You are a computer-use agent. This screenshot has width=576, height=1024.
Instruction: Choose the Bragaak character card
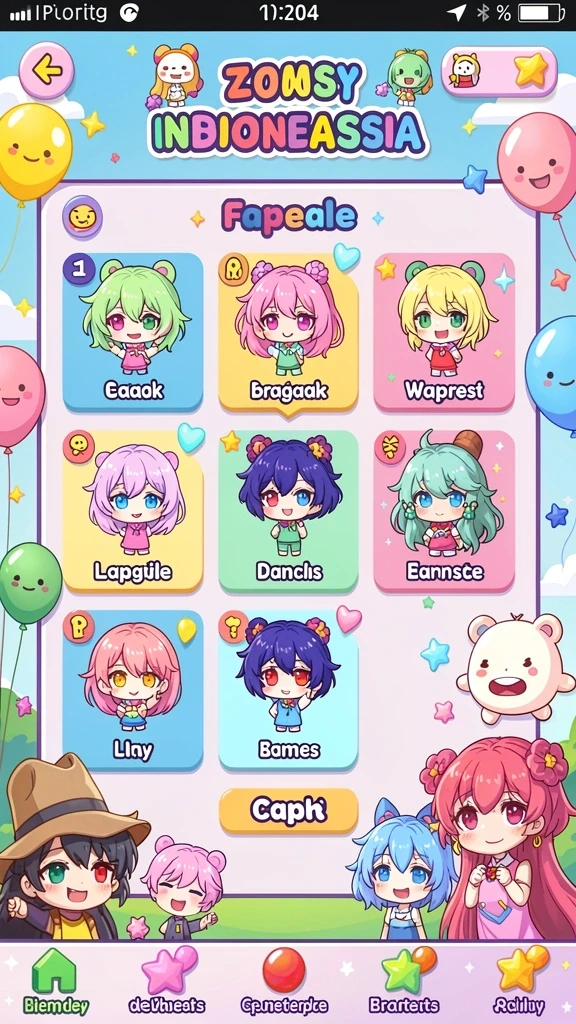(x=288, y=333)
